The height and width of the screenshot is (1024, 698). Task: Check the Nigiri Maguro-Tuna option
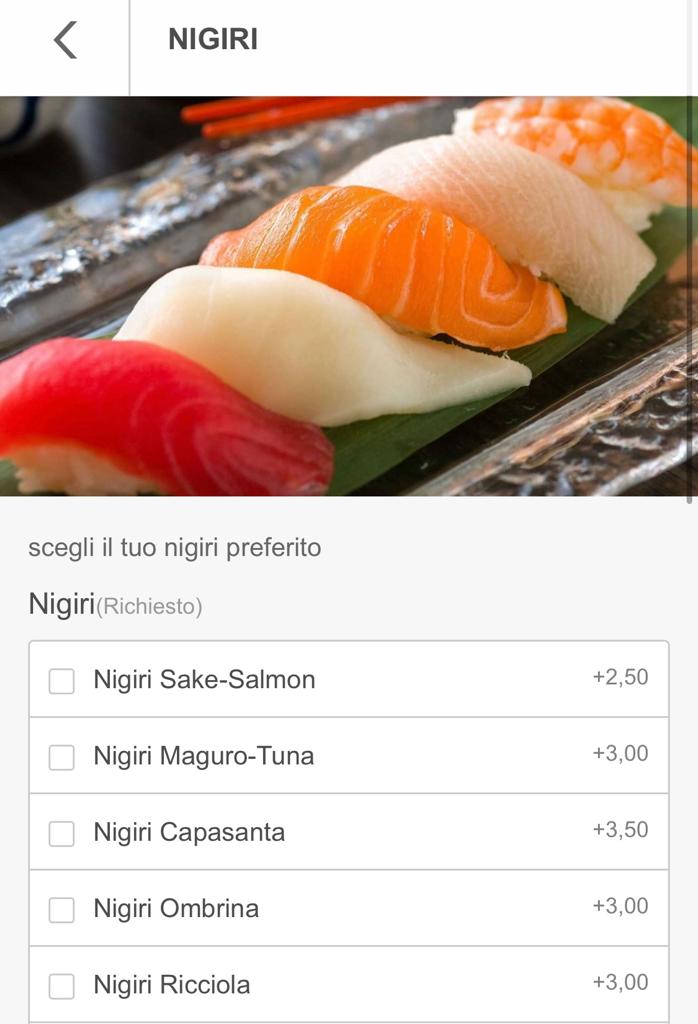pyautogui.click(x=62, y=757)
